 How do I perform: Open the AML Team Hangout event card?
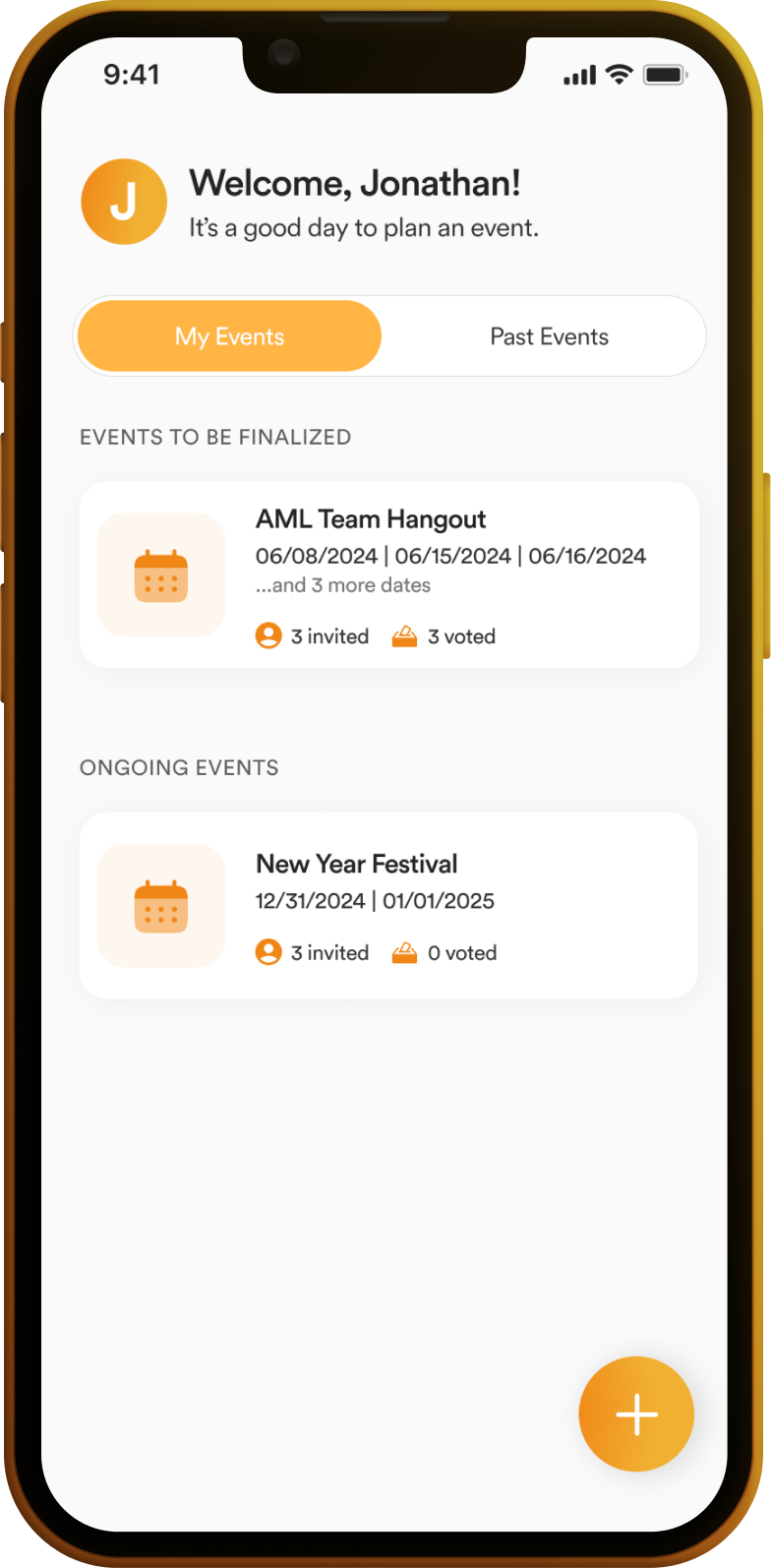(x=389, y=574)
